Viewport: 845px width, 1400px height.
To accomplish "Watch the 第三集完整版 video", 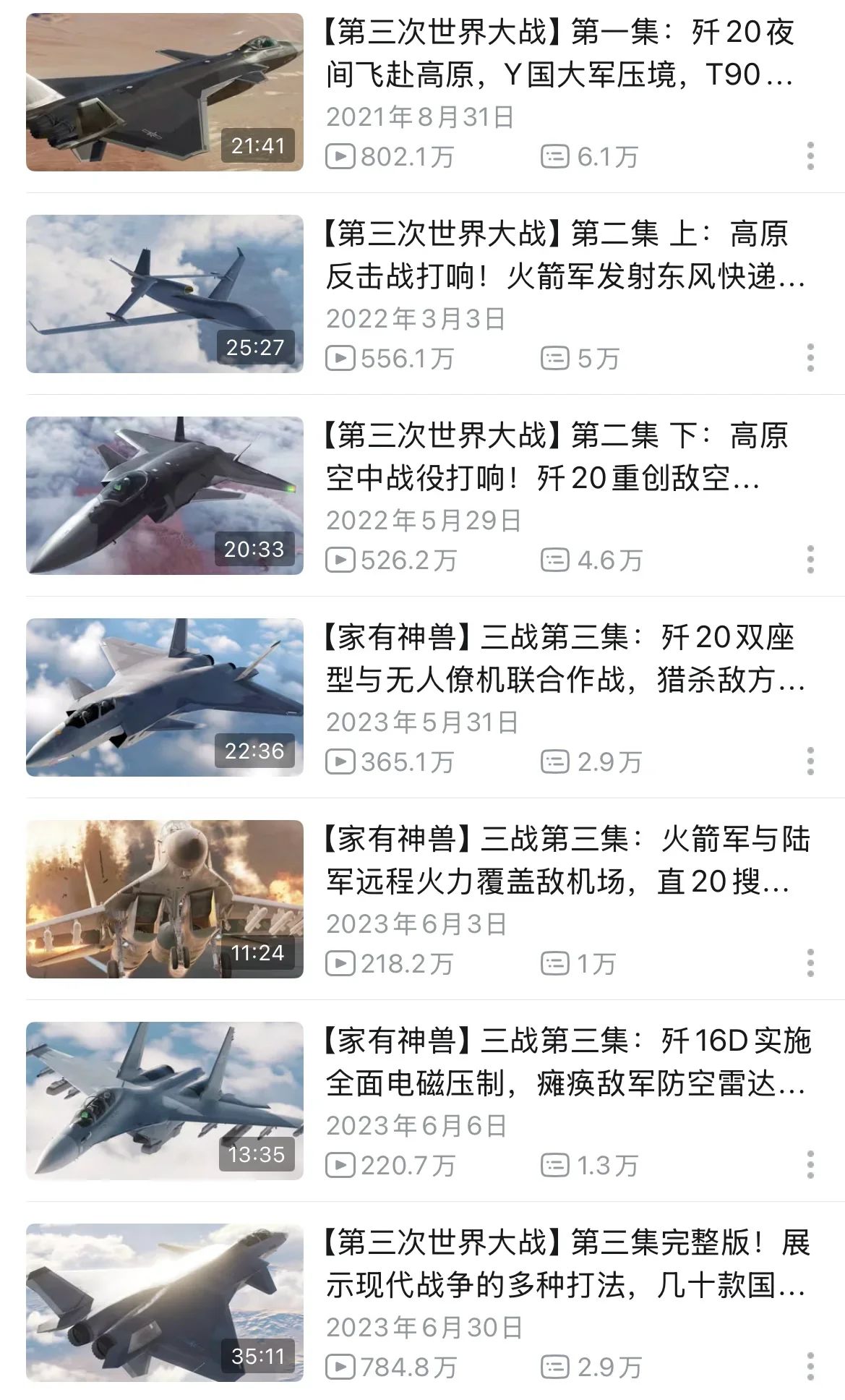I will pos(165,1303).
